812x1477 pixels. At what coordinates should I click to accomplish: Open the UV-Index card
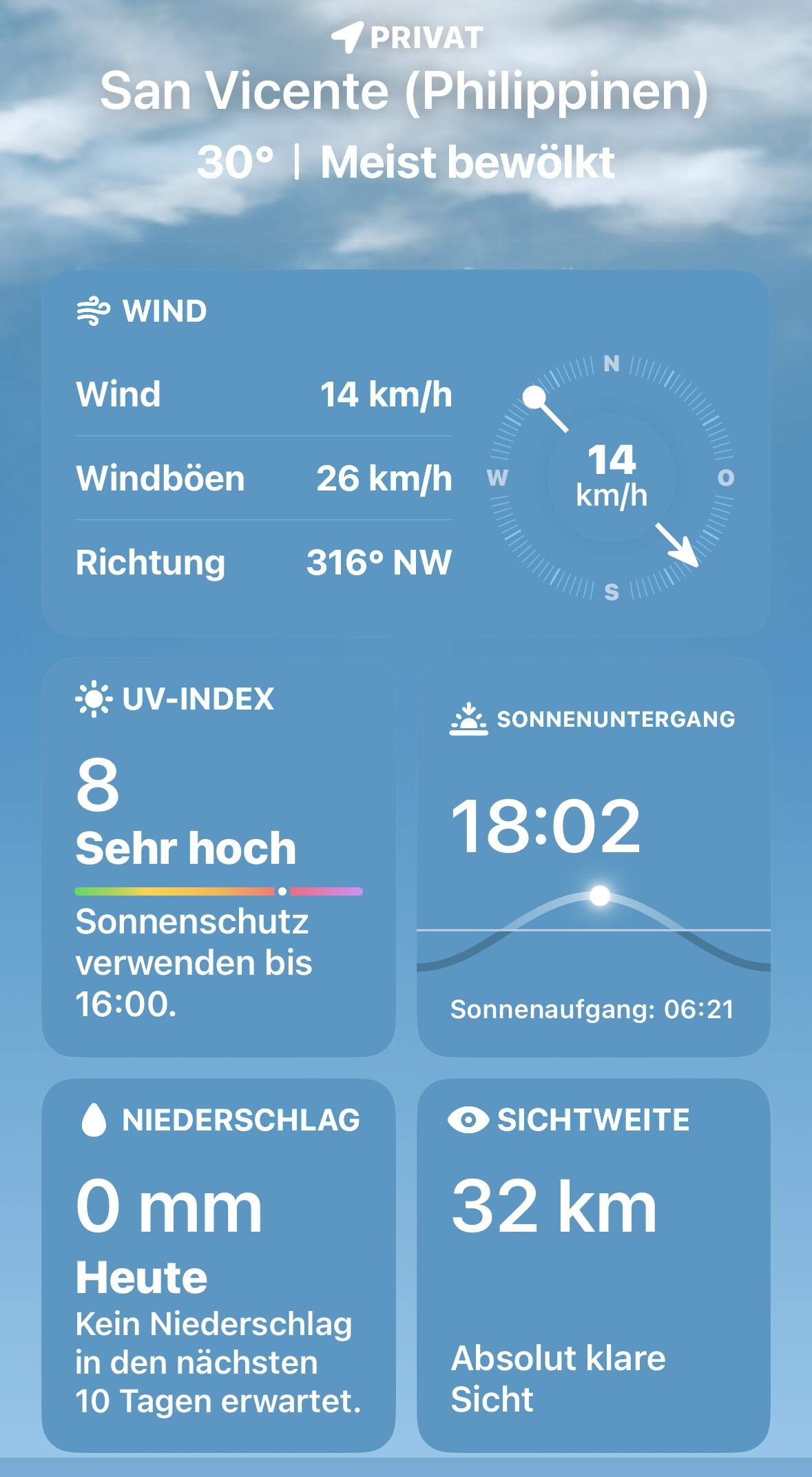[218, 856]
